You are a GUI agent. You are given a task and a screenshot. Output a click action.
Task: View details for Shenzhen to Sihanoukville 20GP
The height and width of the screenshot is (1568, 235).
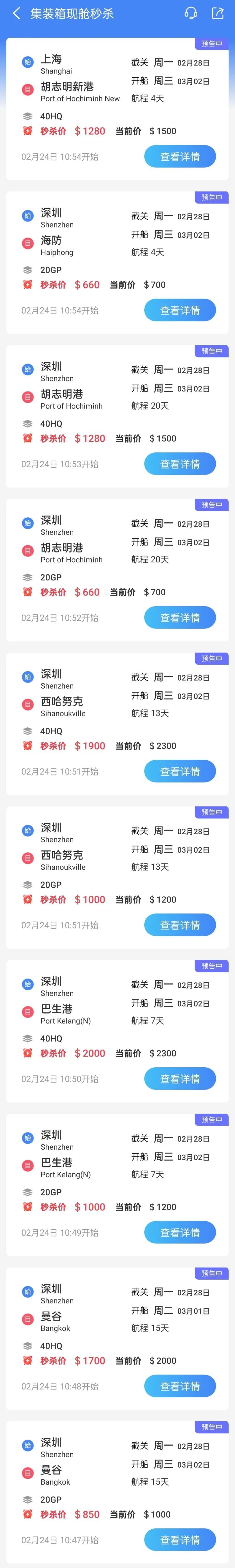(x=180, y=925)
